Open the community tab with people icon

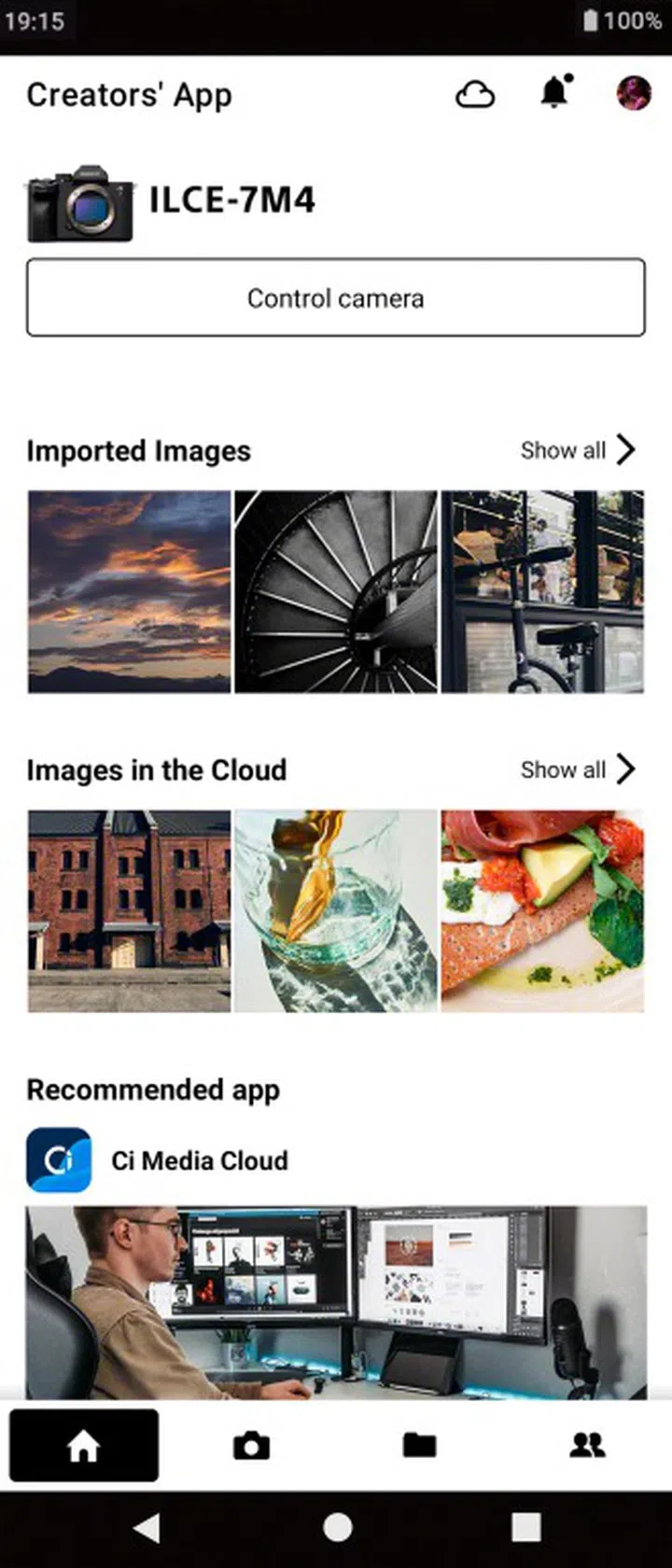coord(588,1445)
